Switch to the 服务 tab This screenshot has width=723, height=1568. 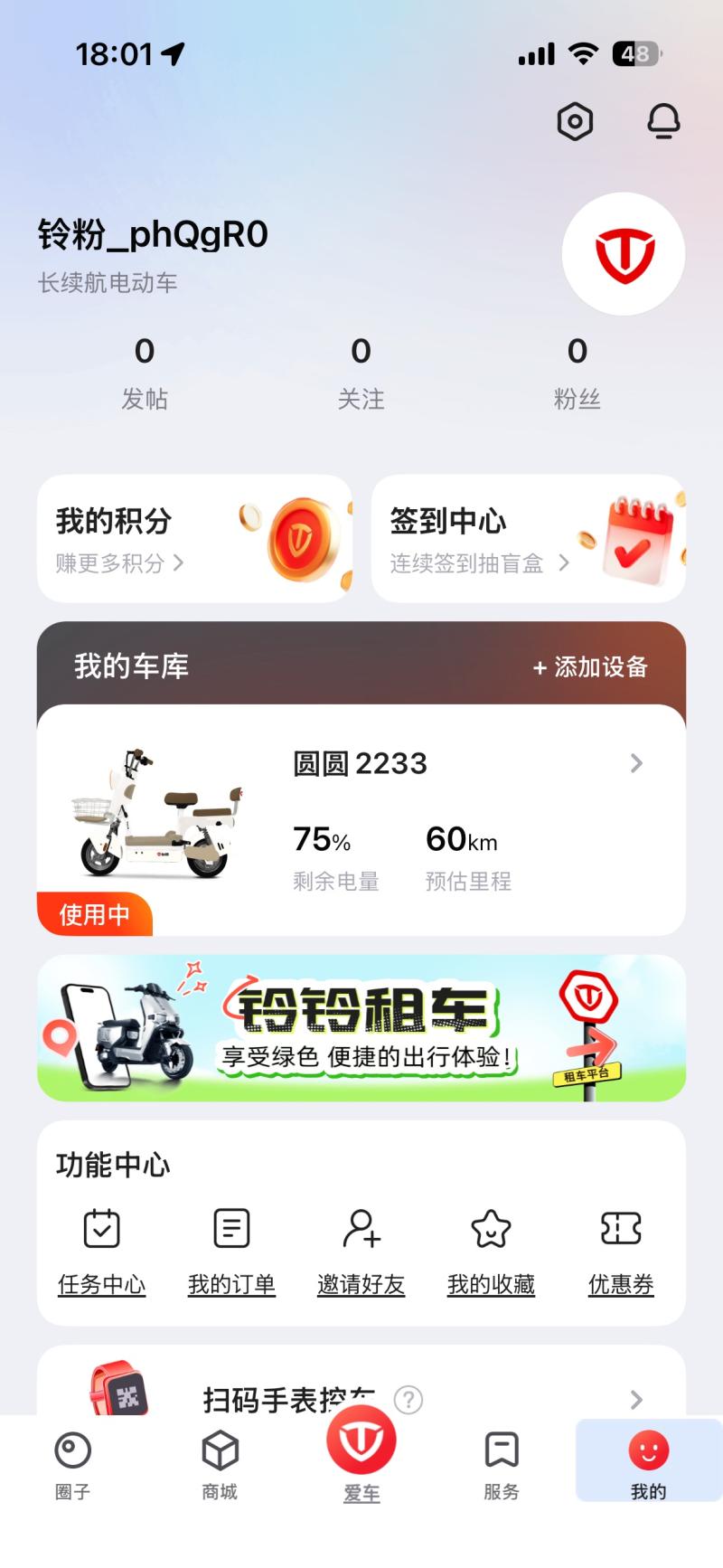pyautogui.click(x=502, y=1466)
